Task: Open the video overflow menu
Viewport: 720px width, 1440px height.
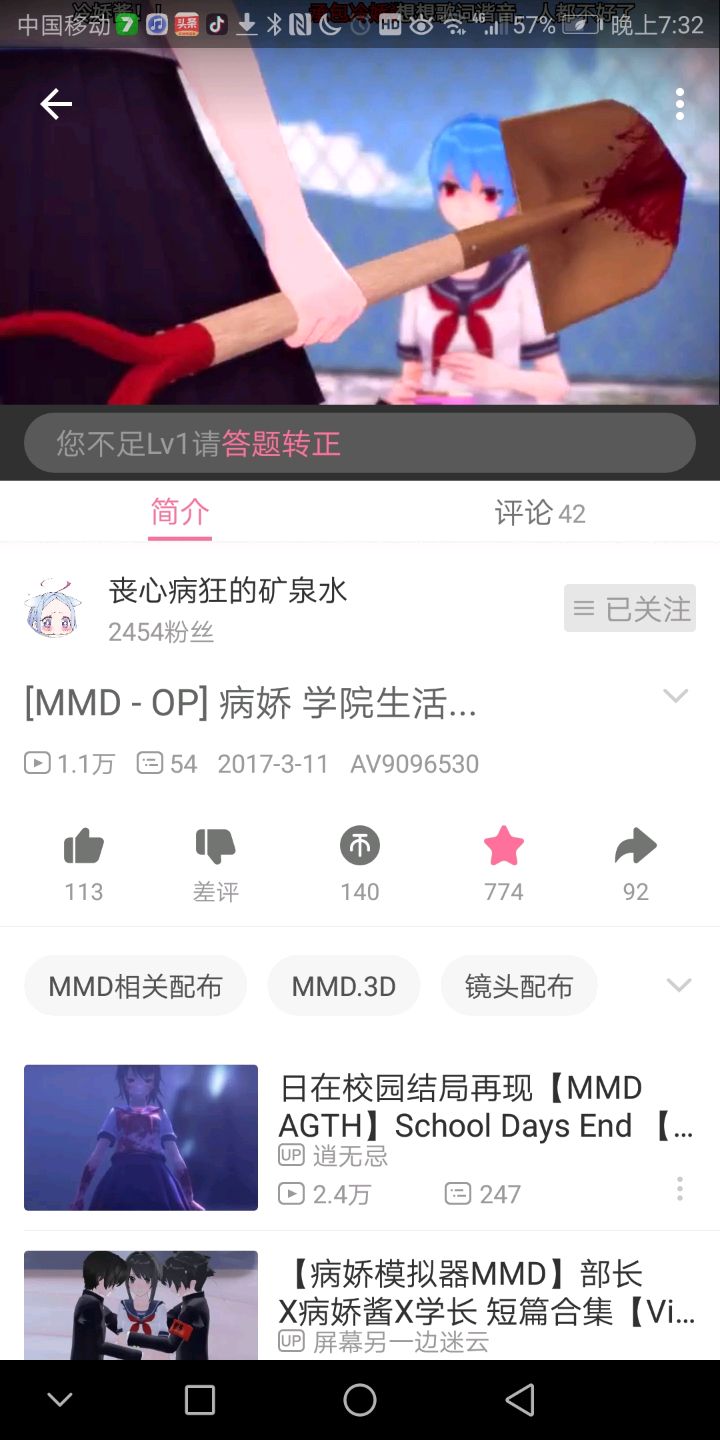Action: coord(680,104)
